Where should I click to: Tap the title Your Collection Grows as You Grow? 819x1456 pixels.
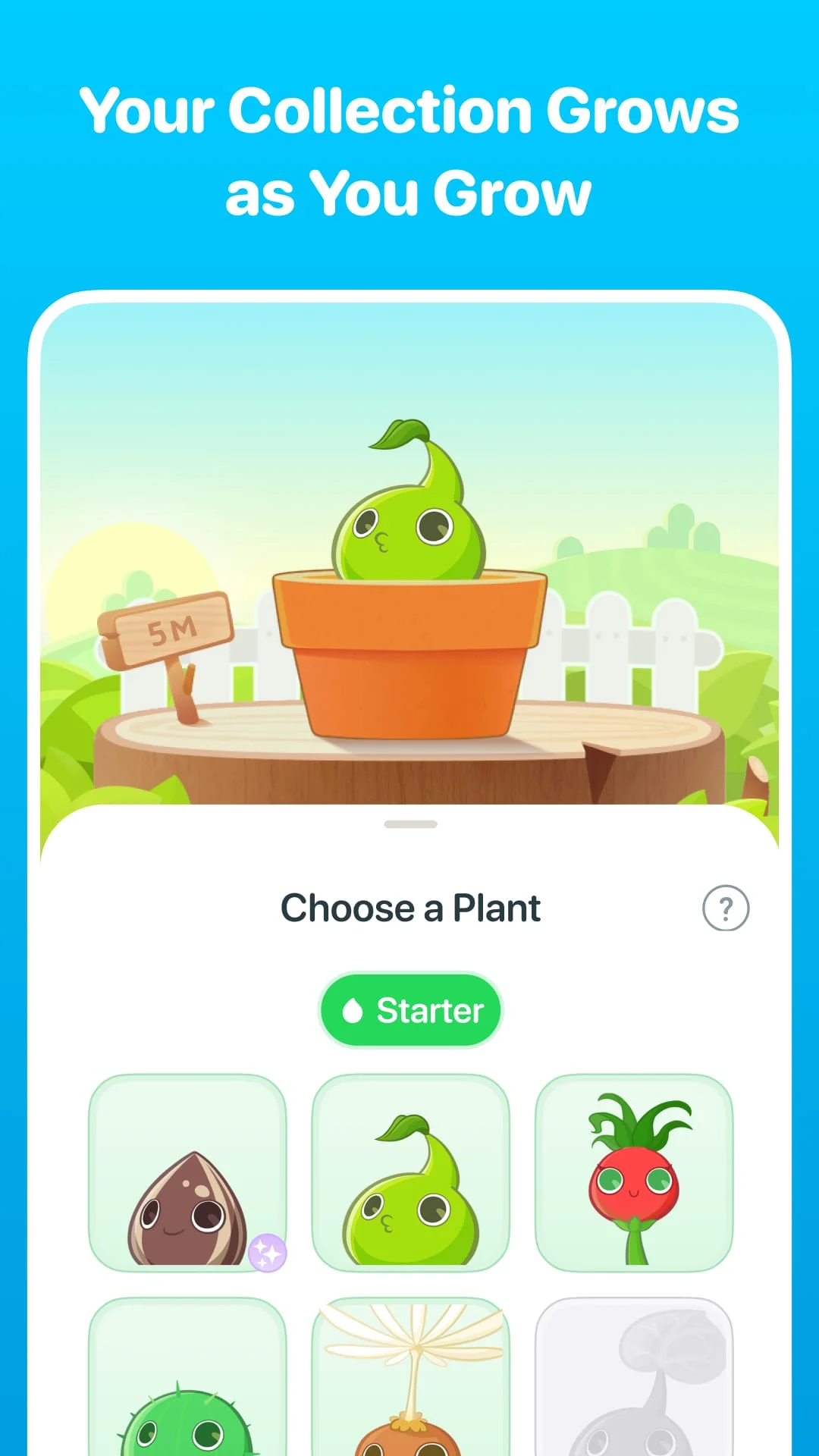click(x=409, y=152)
